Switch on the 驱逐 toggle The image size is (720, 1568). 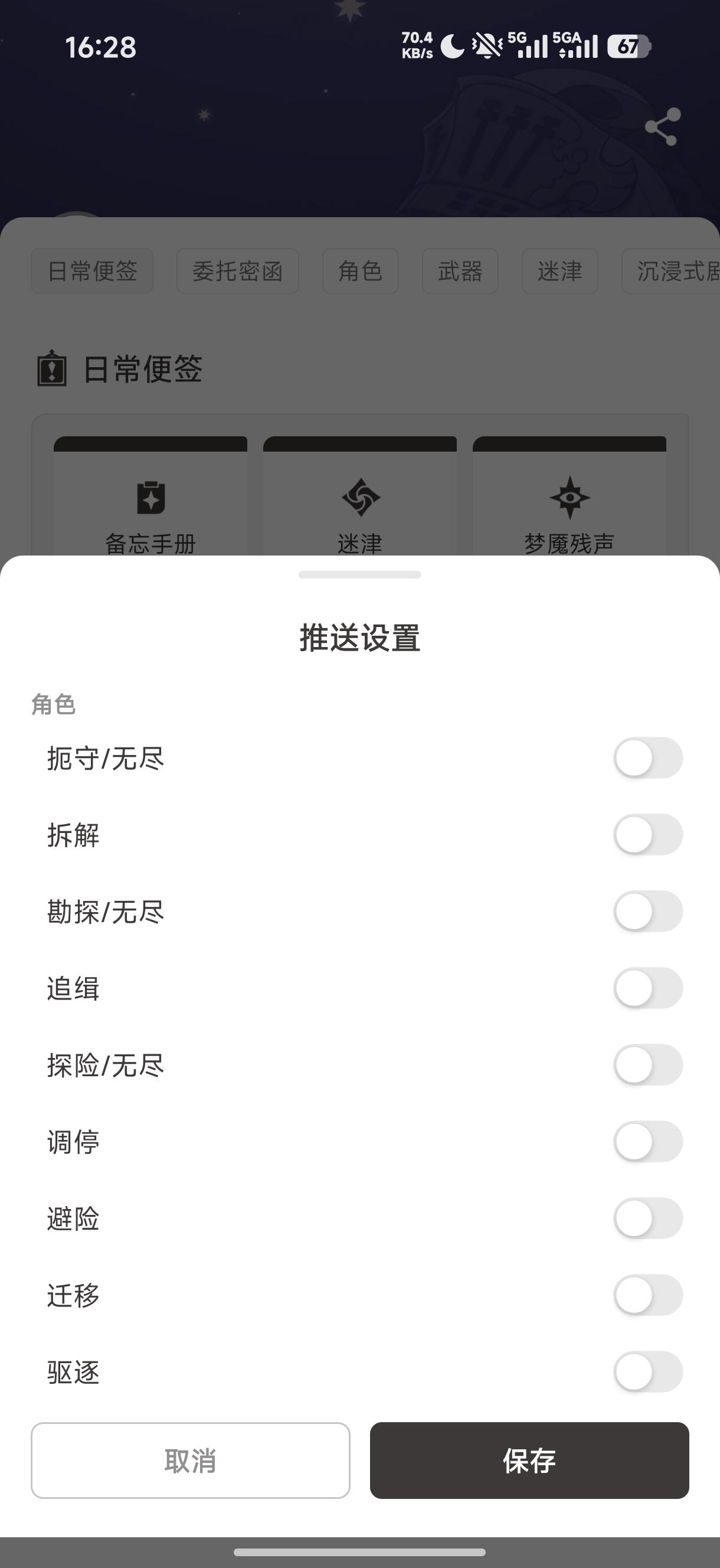pos(647,1371)
